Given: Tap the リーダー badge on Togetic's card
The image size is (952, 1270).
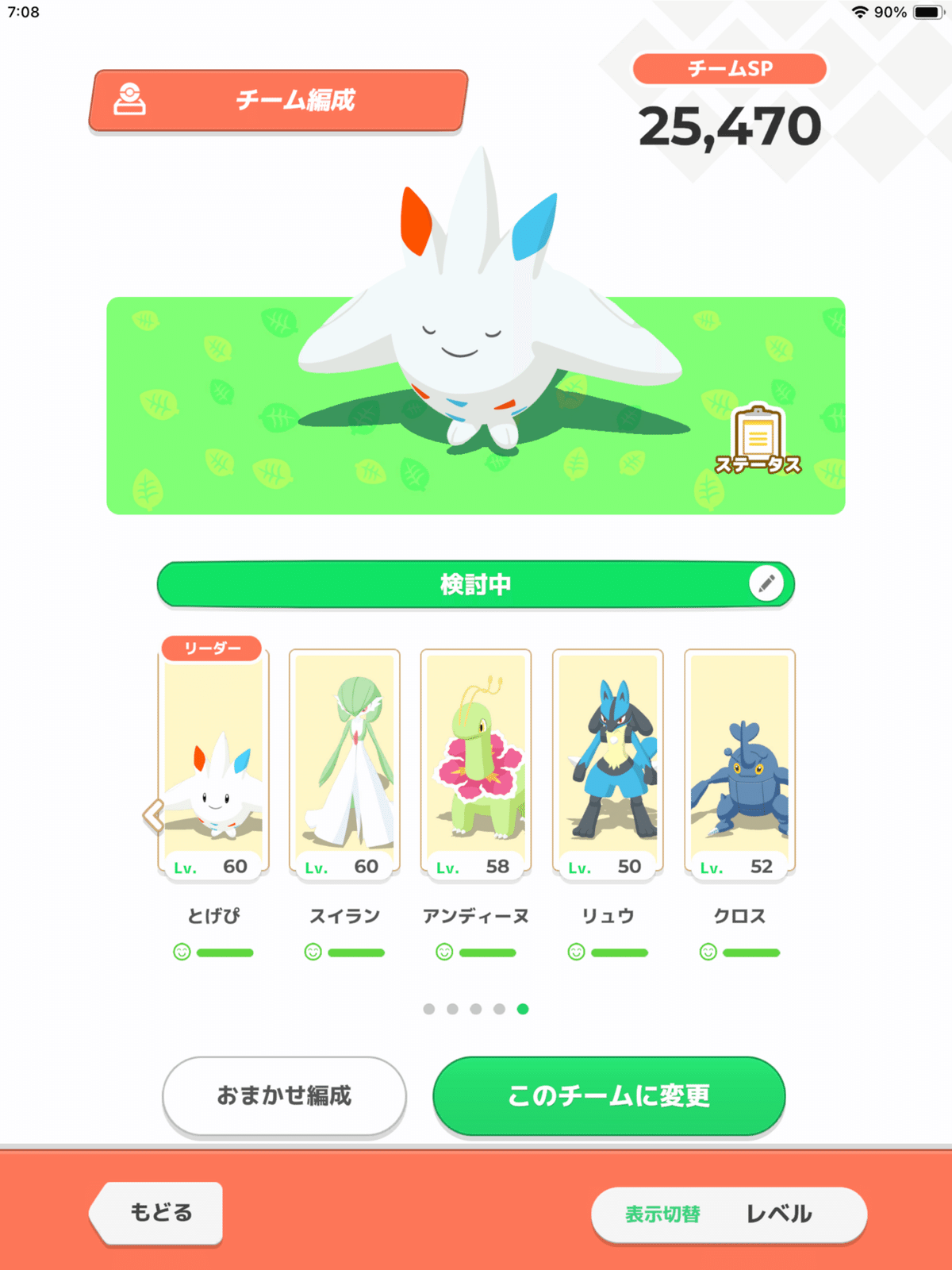Looking at the screenshot, I should [213, 647].
